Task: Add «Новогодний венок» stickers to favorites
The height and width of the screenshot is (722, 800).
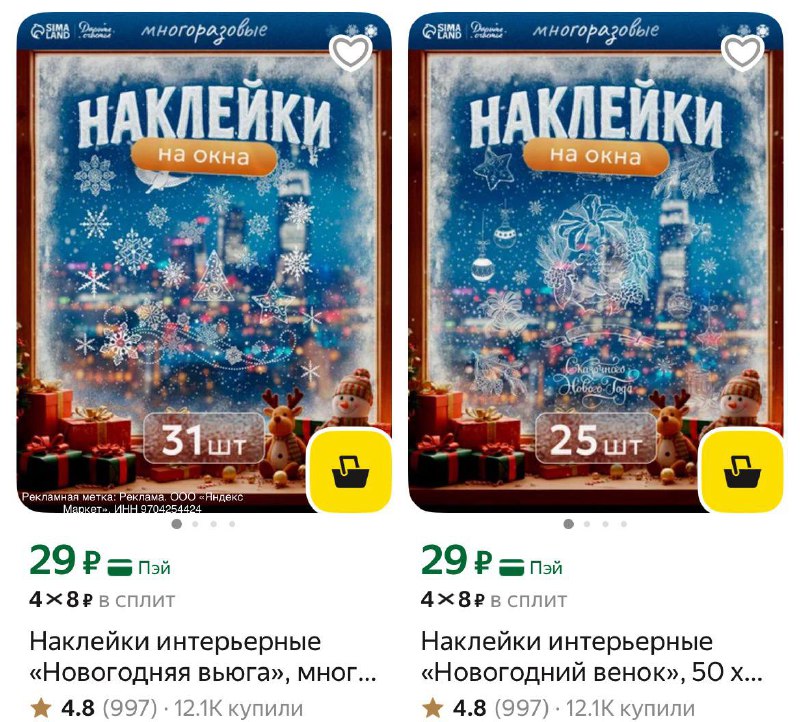Action: coord(742,52)
